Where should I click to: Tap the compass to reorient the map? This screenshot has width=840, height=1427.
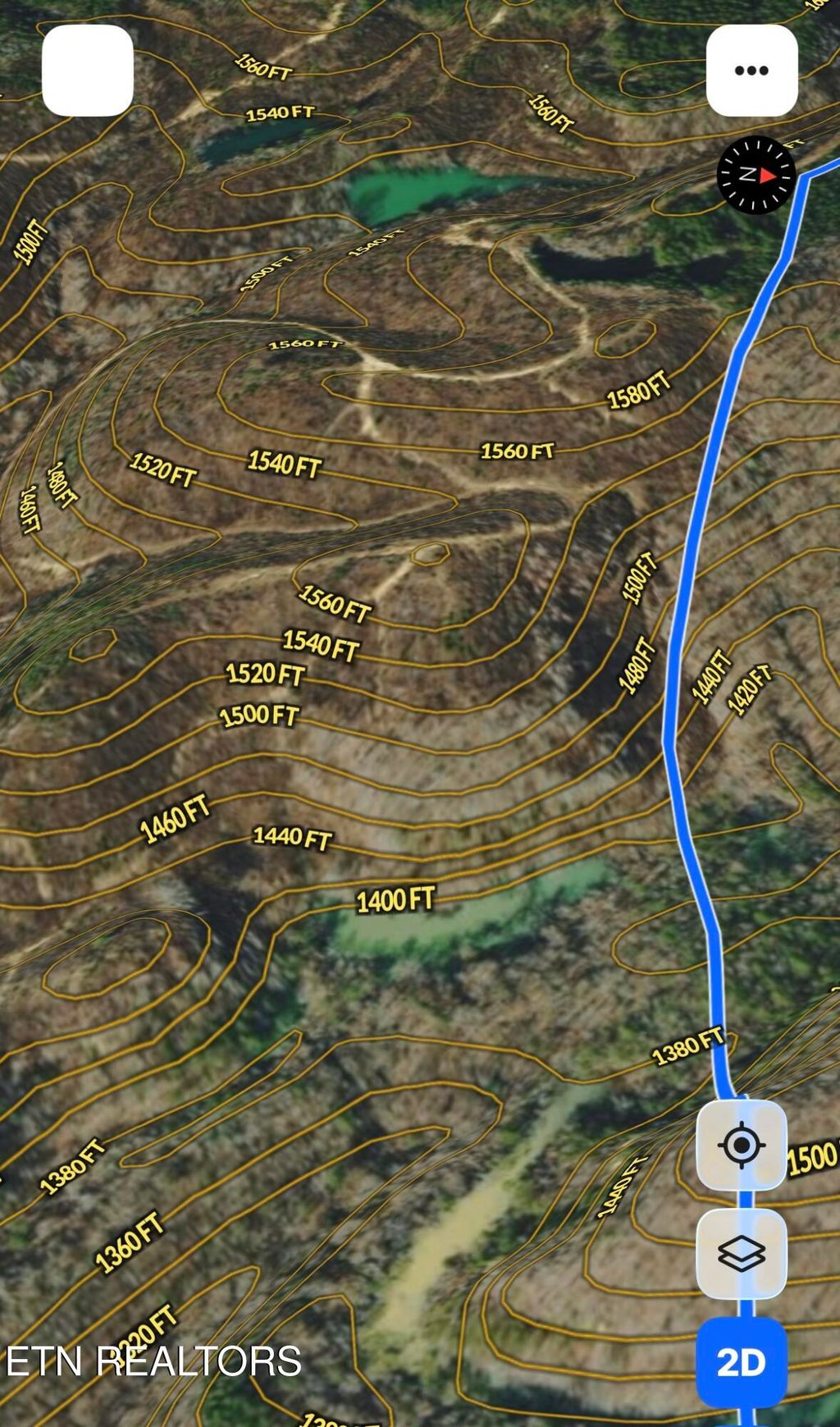756,175
